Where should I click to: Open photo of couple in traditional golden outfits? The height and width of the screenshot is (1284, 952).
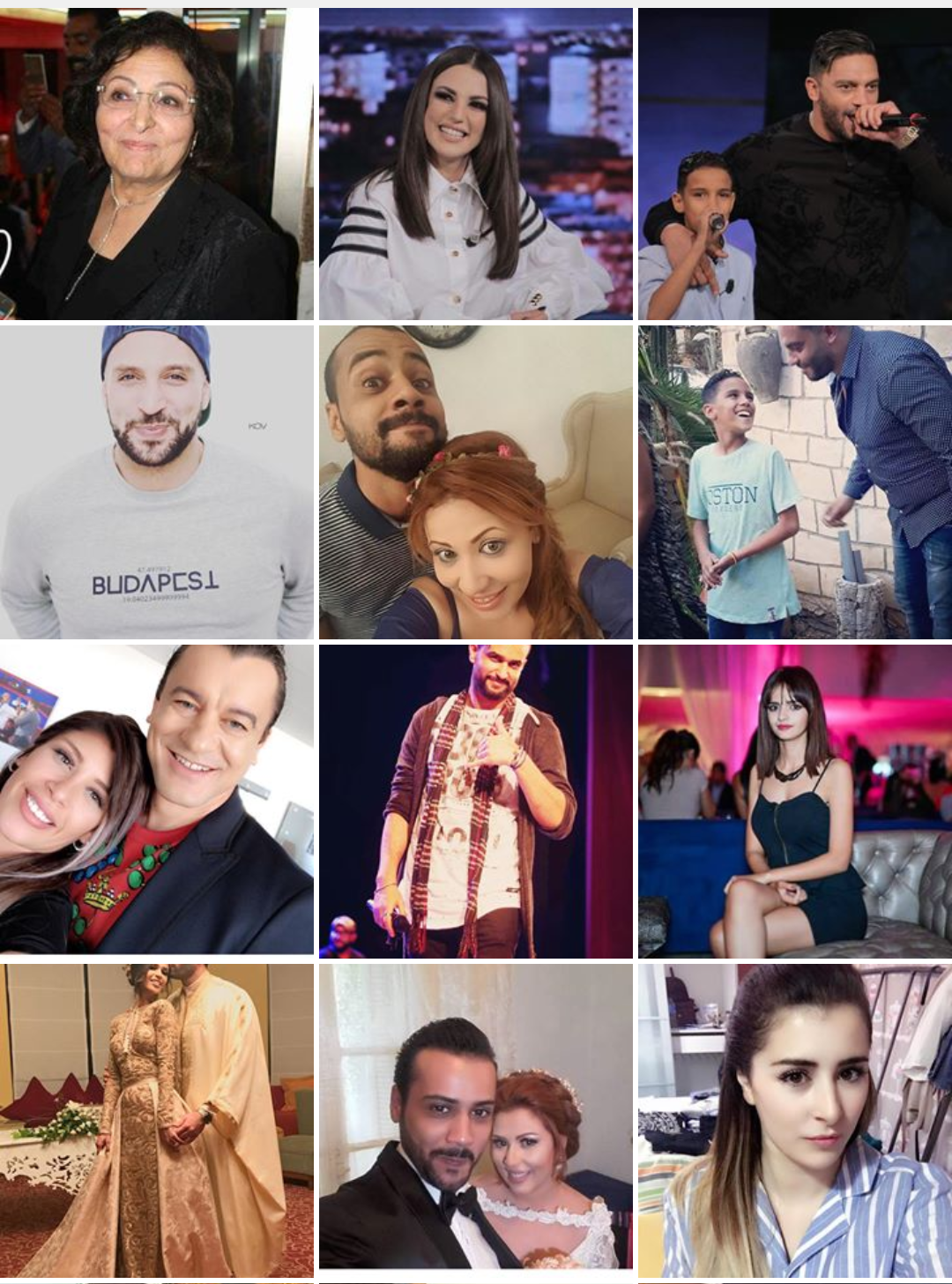[157, 1120]
